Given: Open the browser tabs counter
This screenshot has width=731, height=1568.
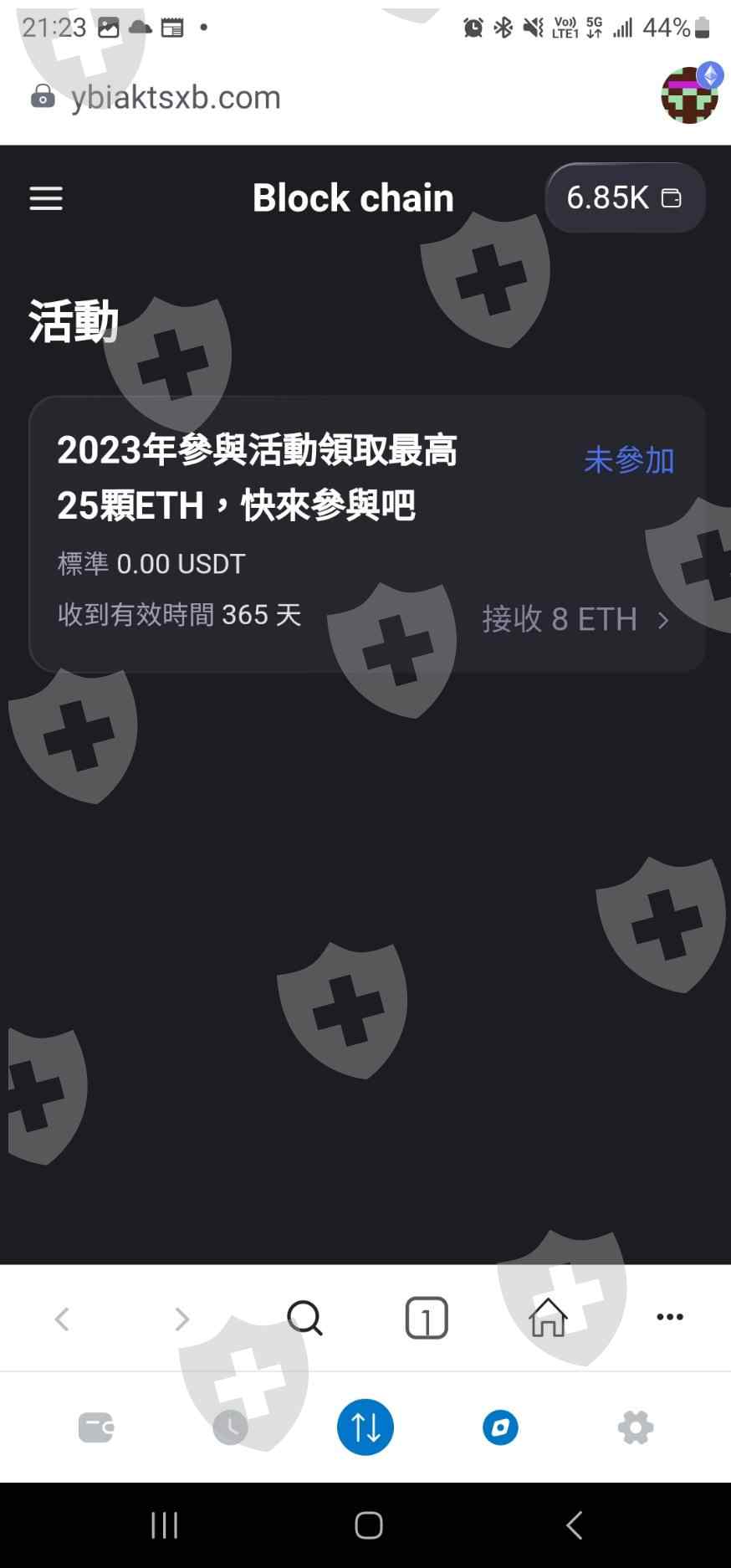Looking at the screenshot, I should [x=427, y=1318].
